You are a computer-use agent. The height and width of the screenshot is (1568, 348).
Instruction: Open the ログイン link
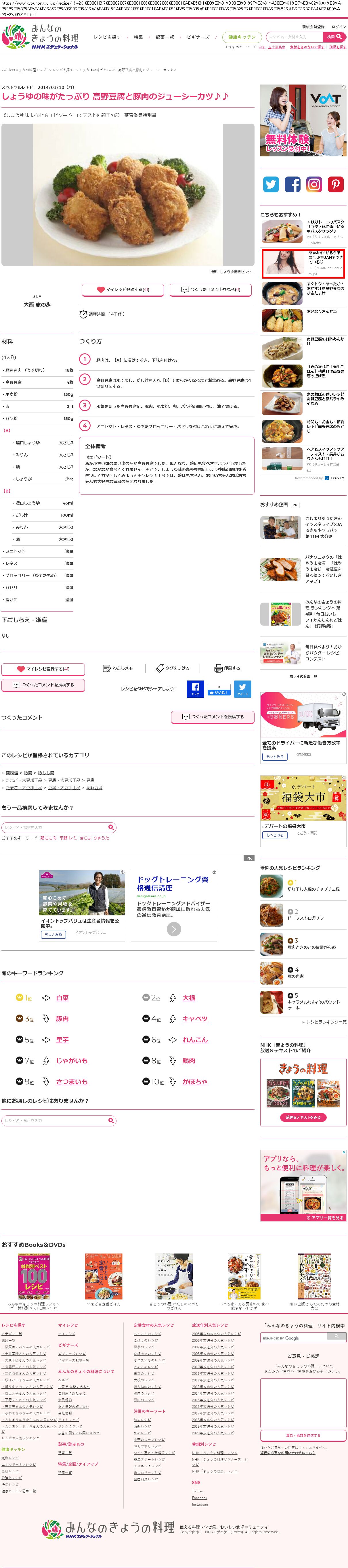coord(338,27)
